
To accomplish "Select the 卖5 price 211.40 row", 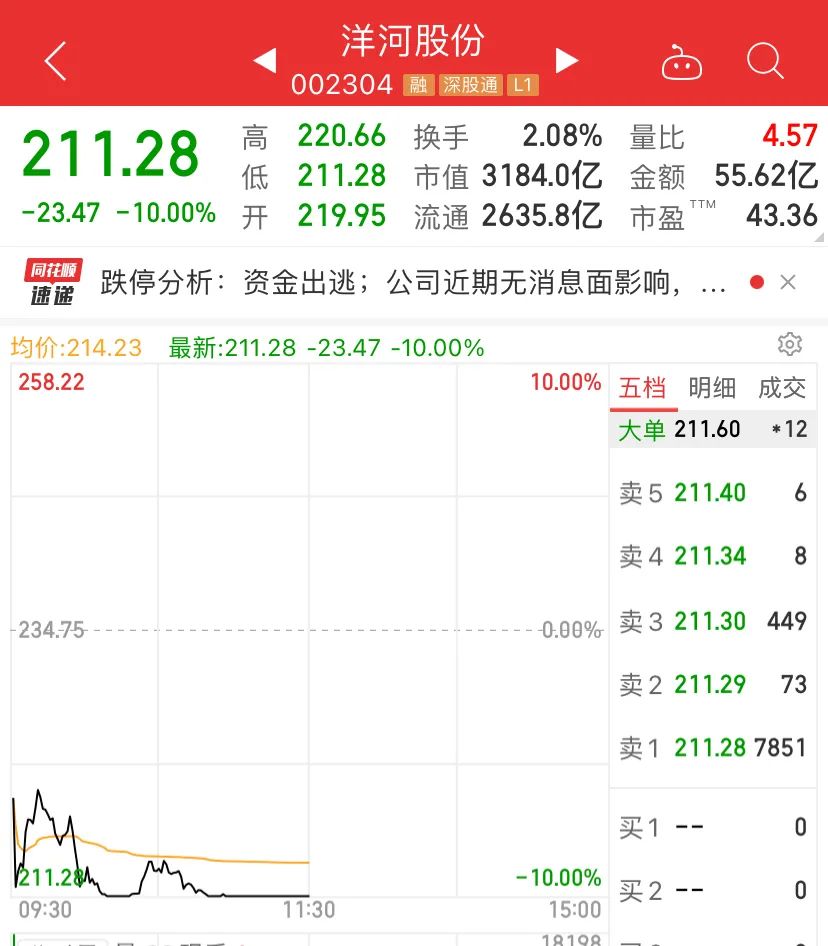I will point(712,493).
